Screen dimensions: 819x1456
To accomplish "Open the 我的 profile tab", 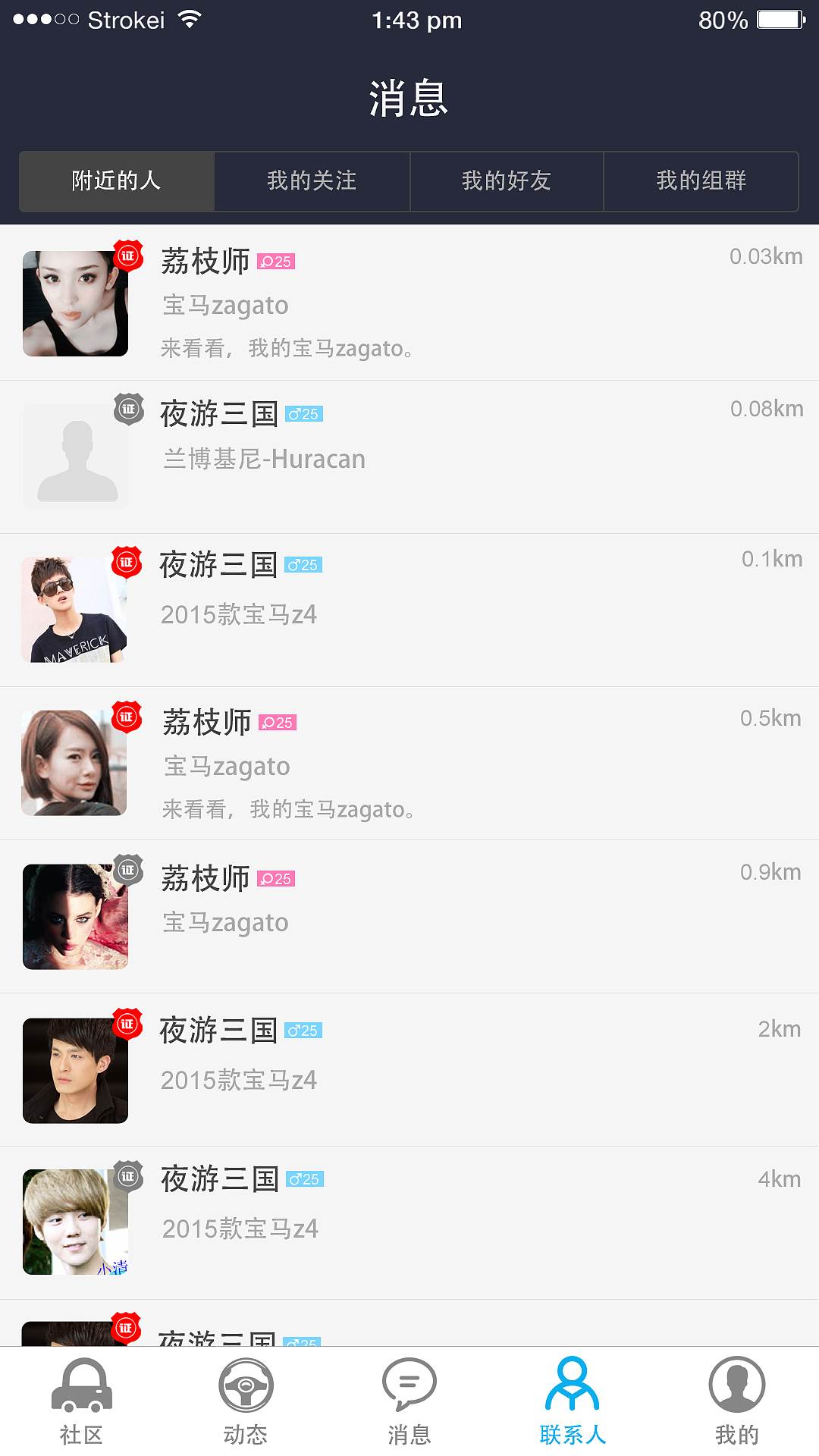I will pos(737,1401).
